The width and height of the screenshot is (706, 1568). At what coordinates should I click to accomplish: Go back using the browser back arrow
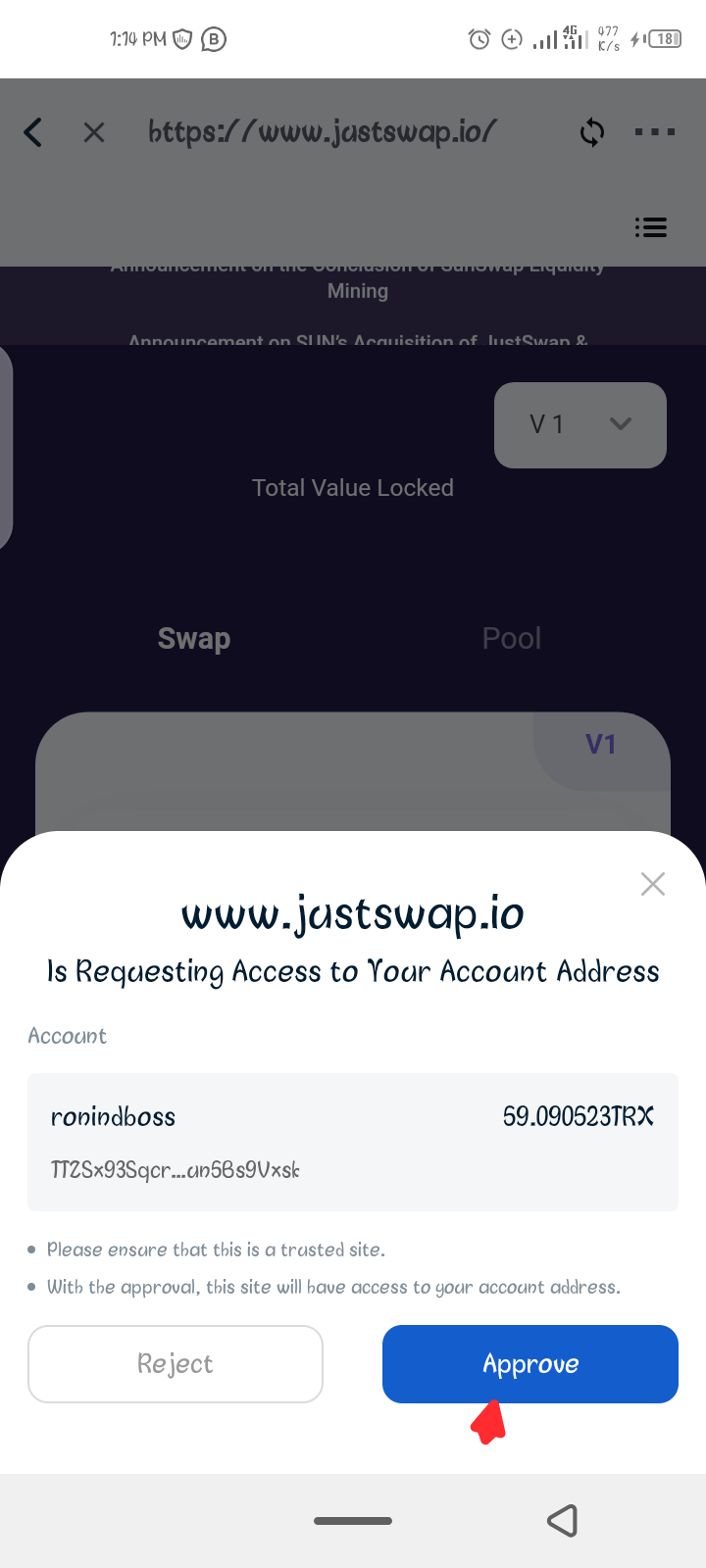point(33,131)
